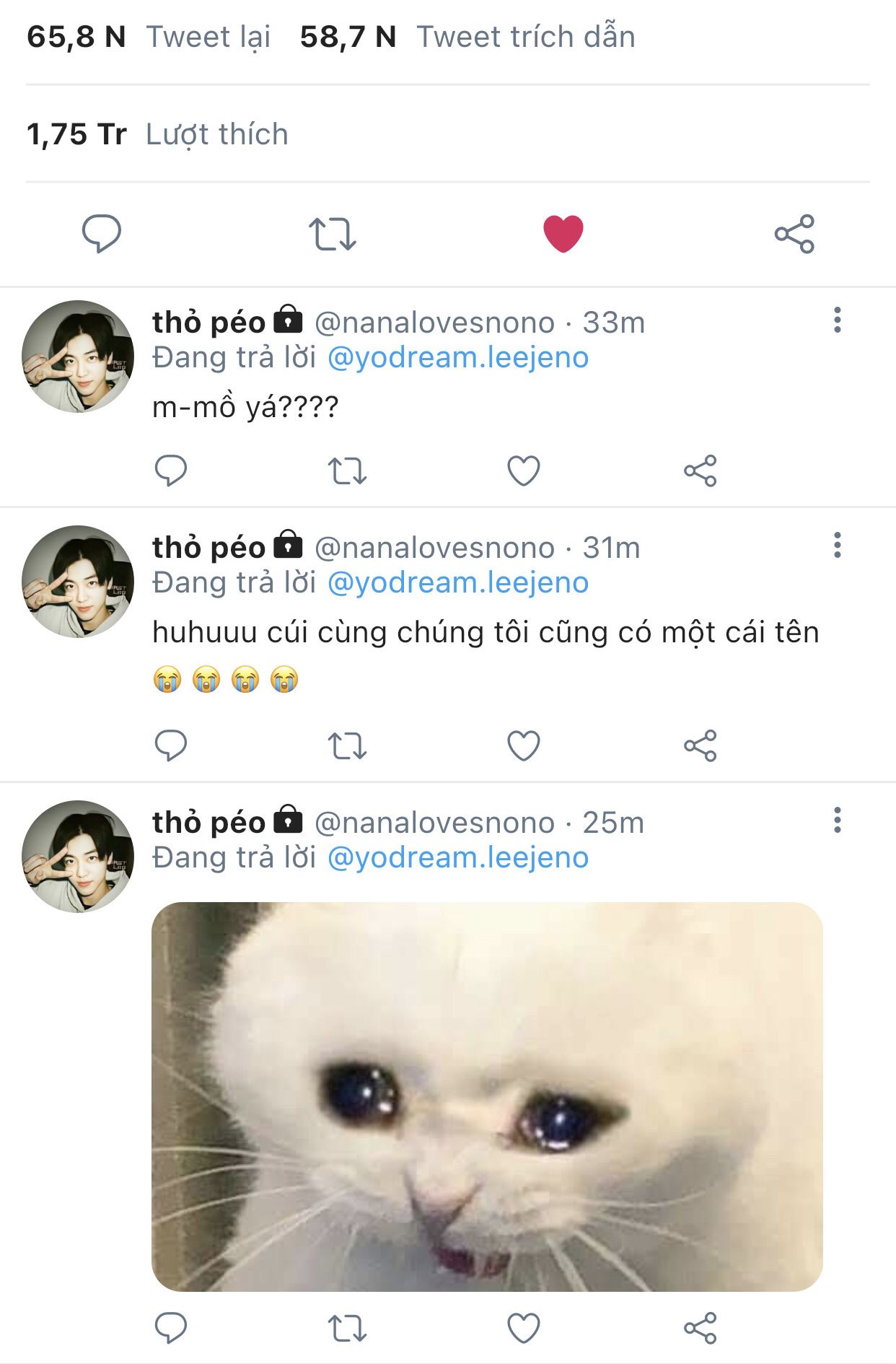Open overflow menu on the 33m reply
Viewport: 896px width, 1364px height.
pyautogui.click(x=838, y=320)
